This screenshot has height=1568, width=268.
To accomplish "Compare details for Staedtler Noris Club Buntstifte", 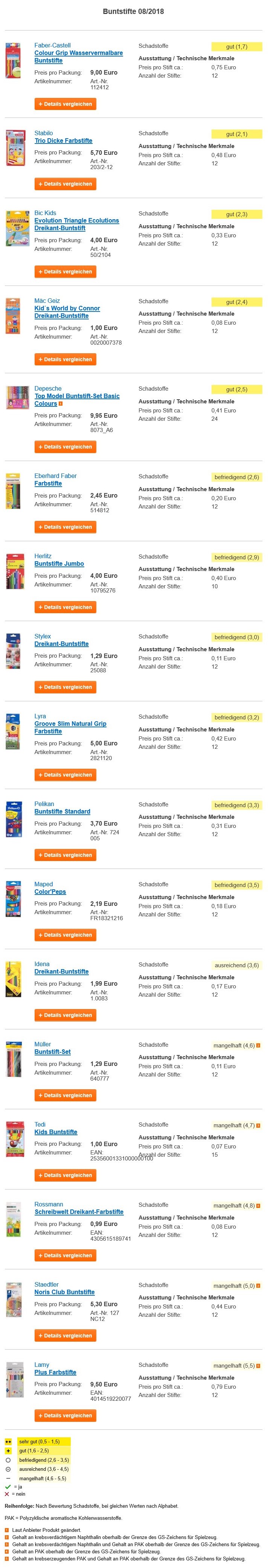I will click(65, 1336).
